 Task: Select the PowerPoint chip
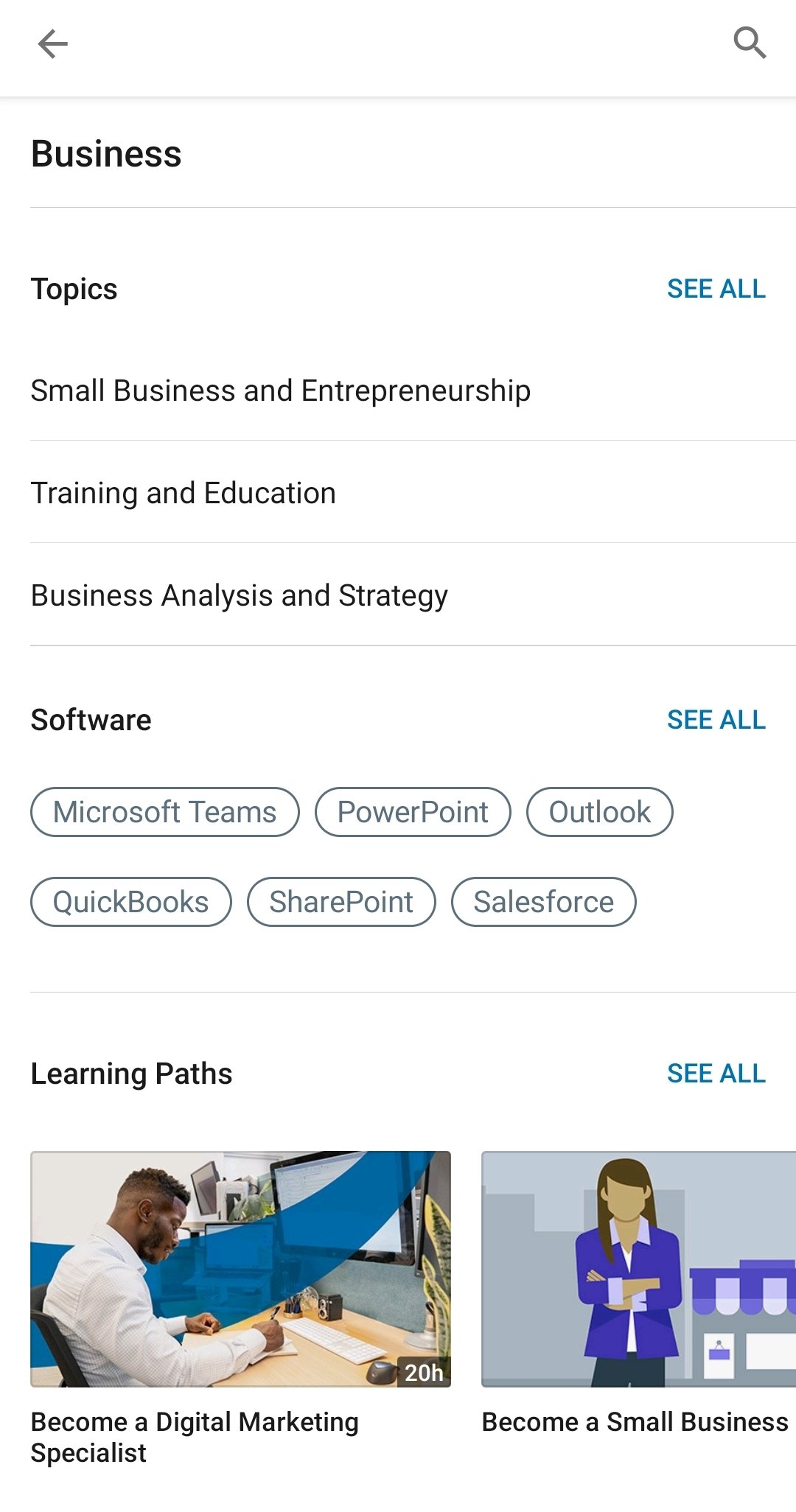tap(413, 812)
